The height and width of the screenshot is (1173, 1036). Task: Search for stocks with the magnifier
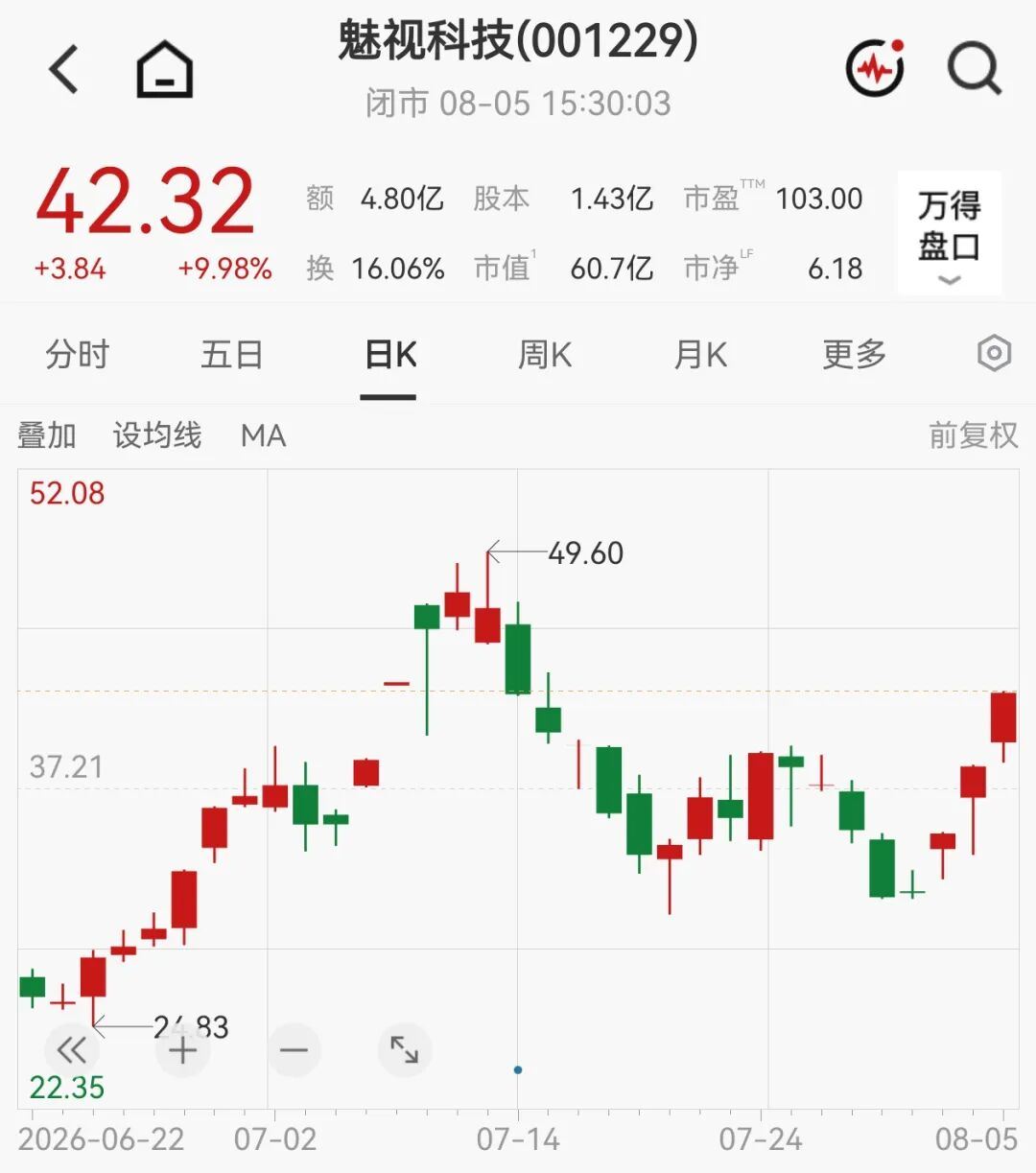coord(975,69)
